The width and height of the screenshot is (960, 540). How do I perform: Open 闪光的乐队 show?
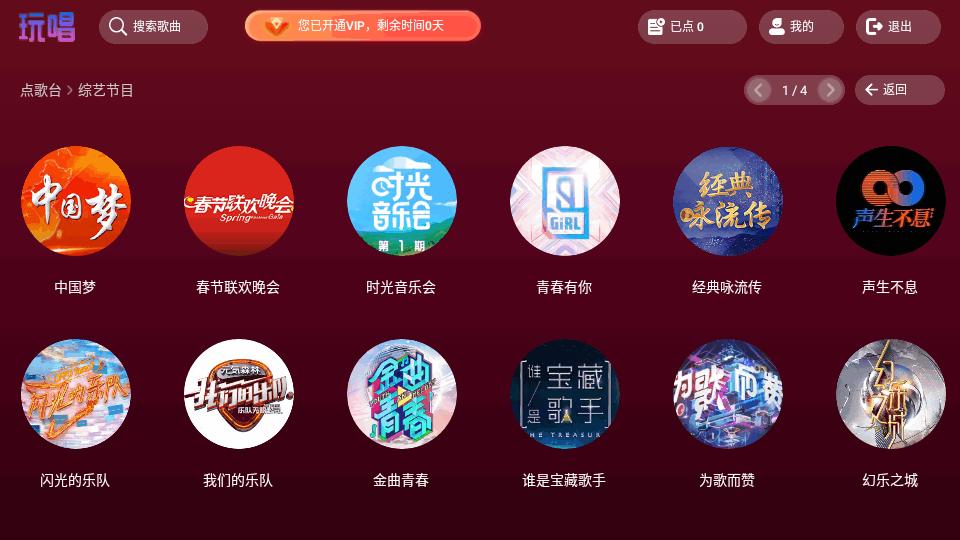pyautogui.click(x=75, y=394)
